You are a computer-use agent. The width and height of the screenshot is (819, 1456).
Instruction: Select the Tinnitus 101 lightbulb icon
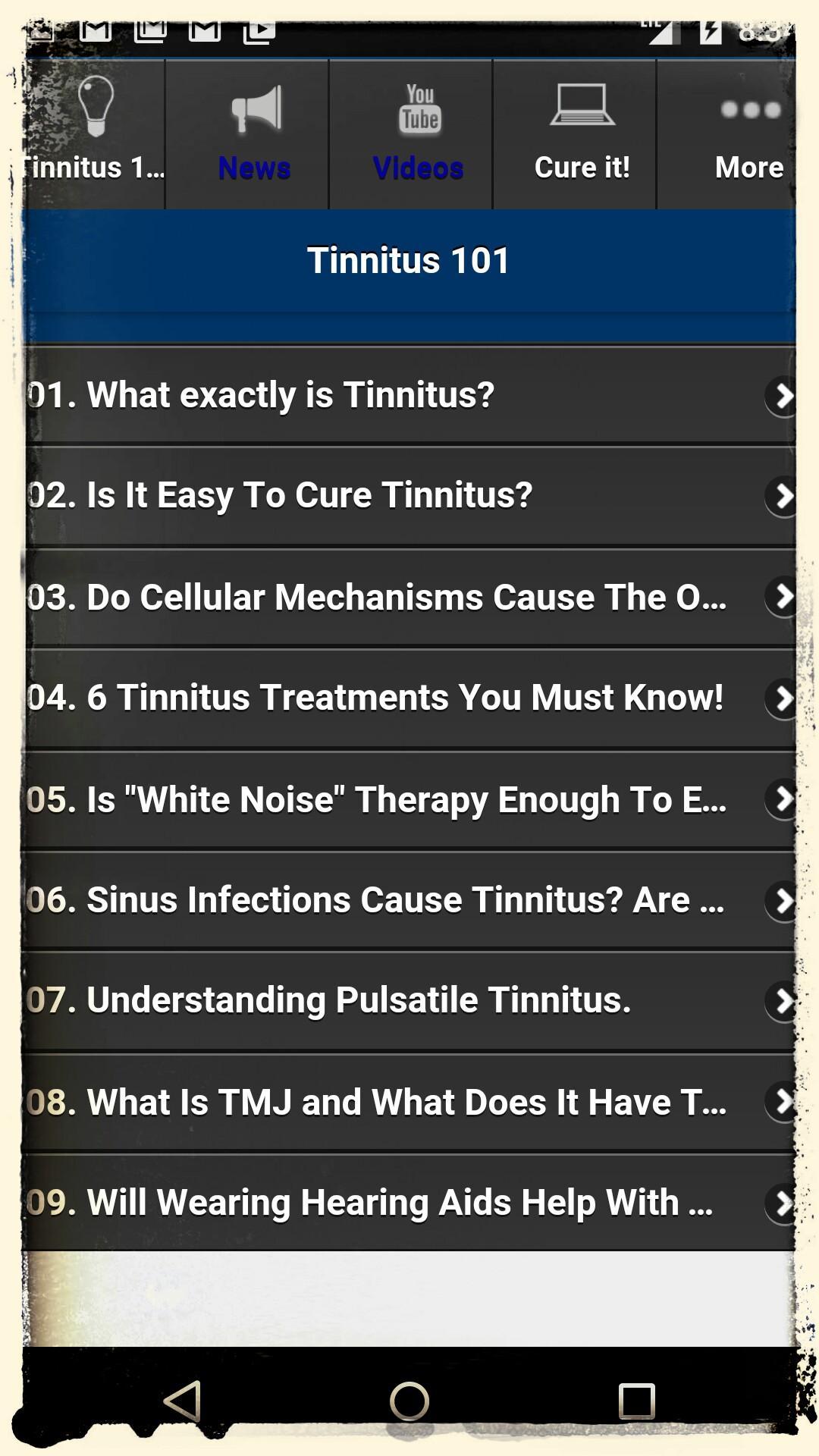point(95,108)
